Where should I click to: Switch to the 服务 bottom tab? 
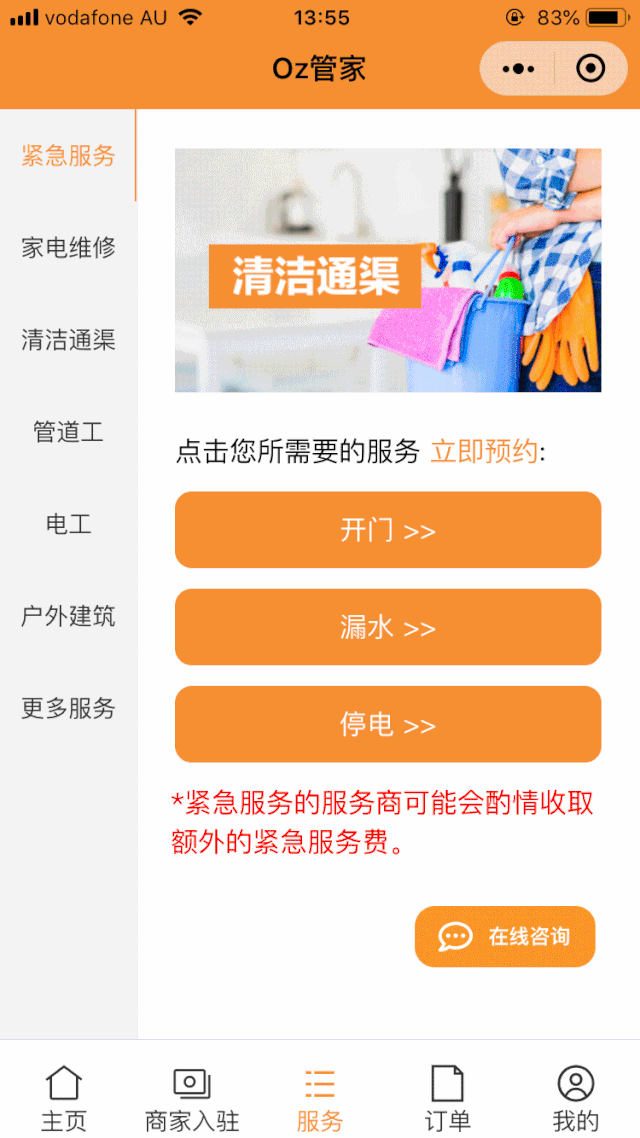pyautogui.click(x=320, y=1097)
